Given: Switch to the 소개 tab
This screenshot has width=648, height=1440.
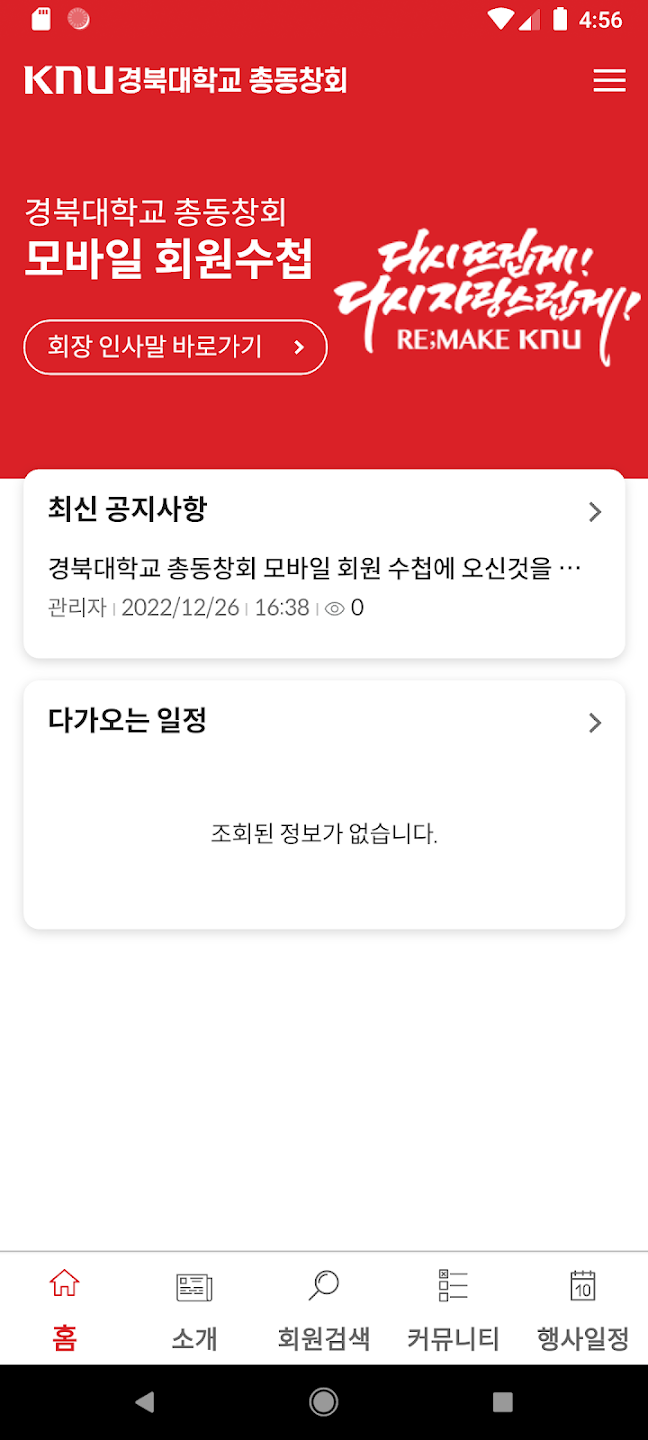Looking at the screenshot, I should coord(194,1308).
